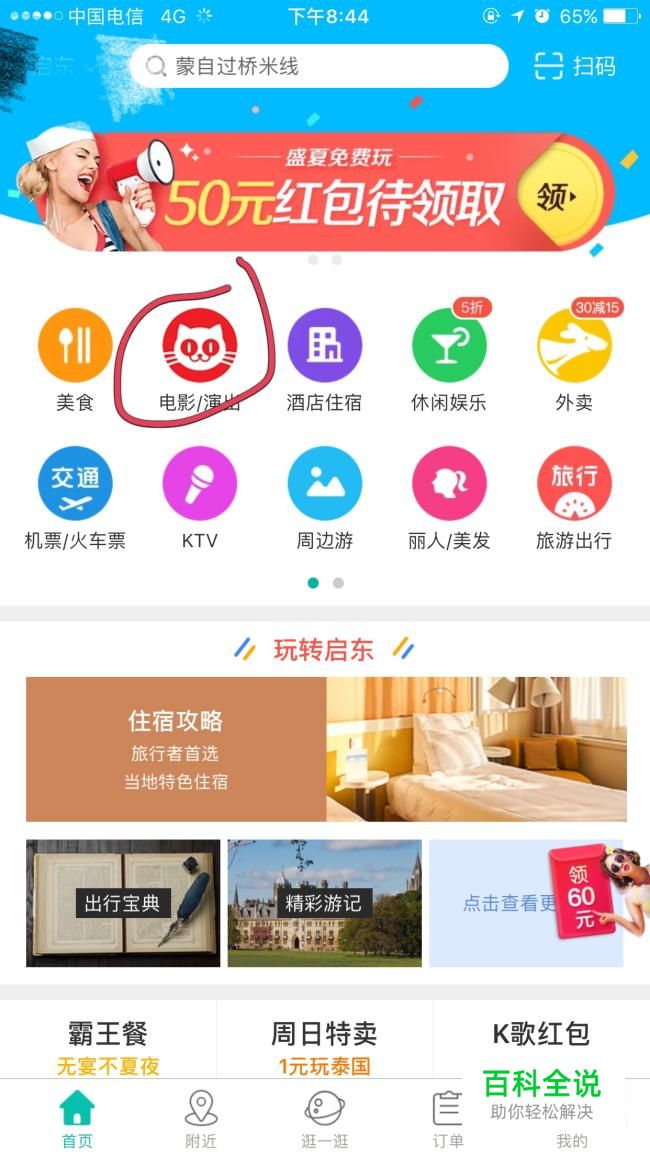The image size is (650, 1155).
Task: Switch to the 附近 tab
Action: (x=201, y=1120)
